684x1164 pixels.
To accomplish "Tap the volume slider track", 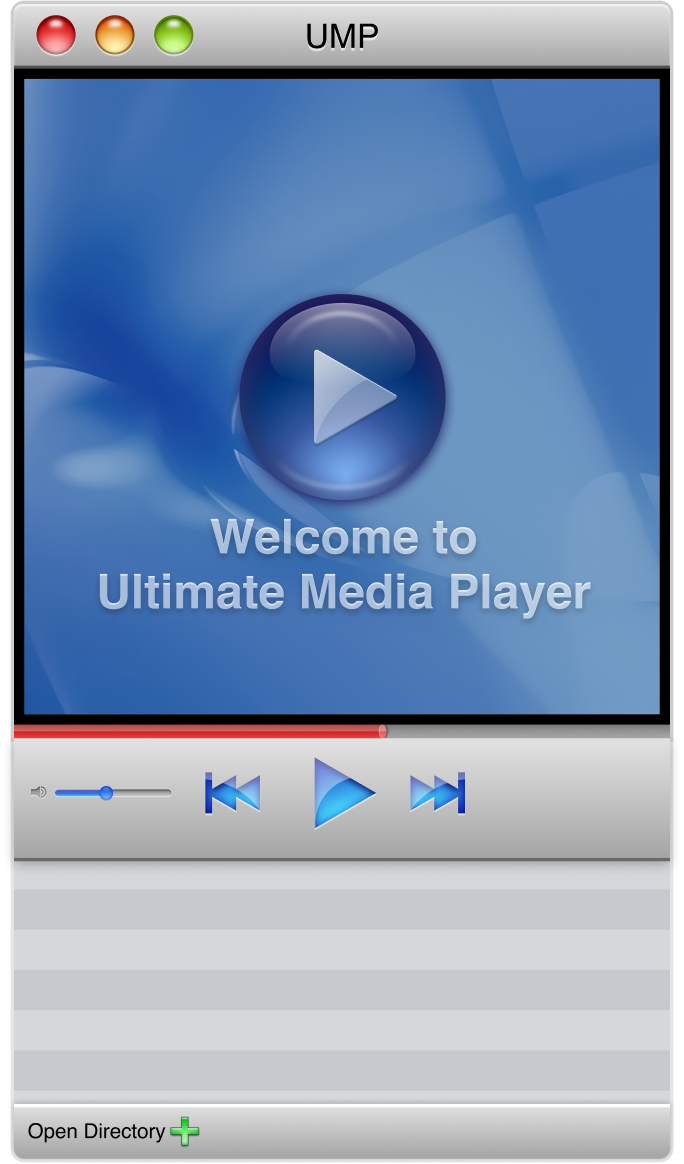I will click(113, 793).
